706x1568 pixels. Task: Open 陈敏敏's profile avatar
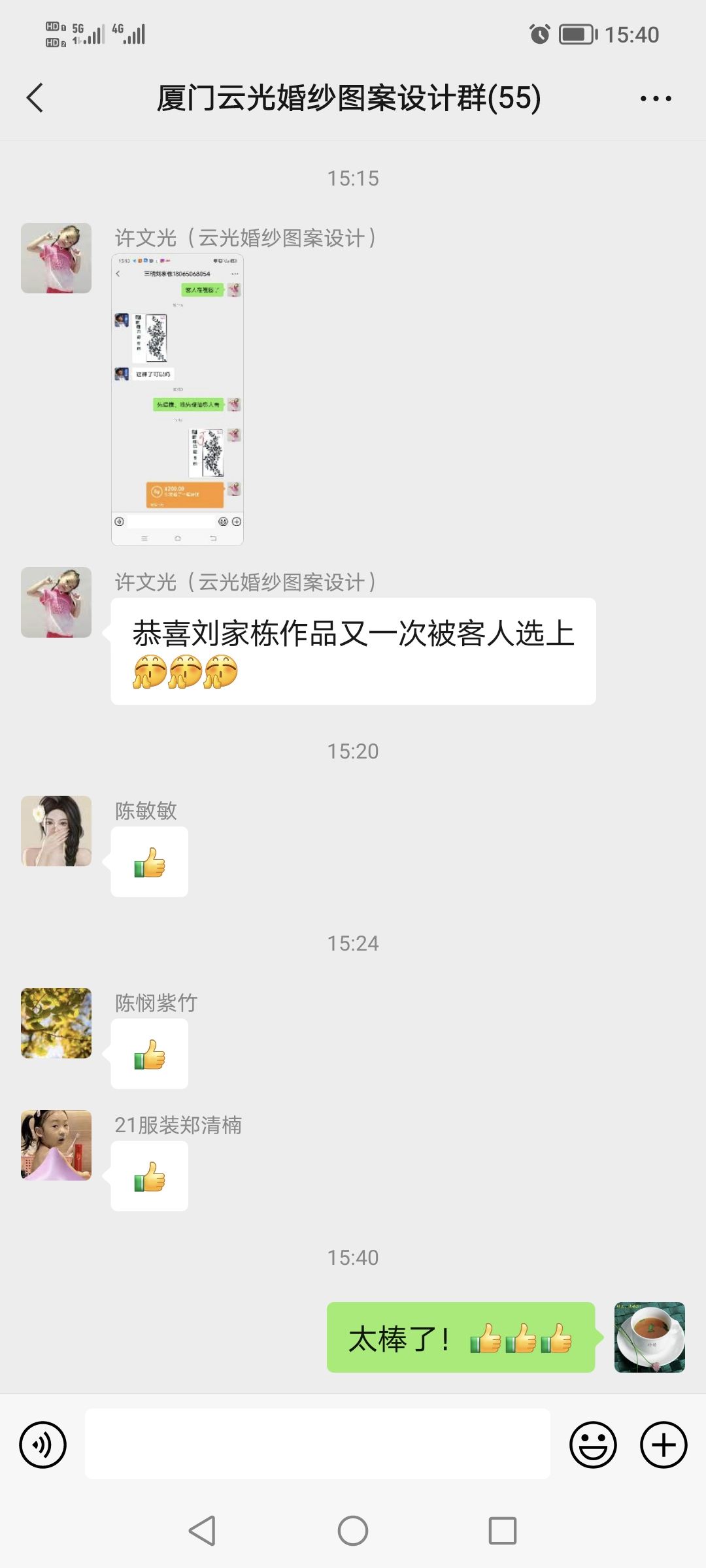tap(56, 831)
